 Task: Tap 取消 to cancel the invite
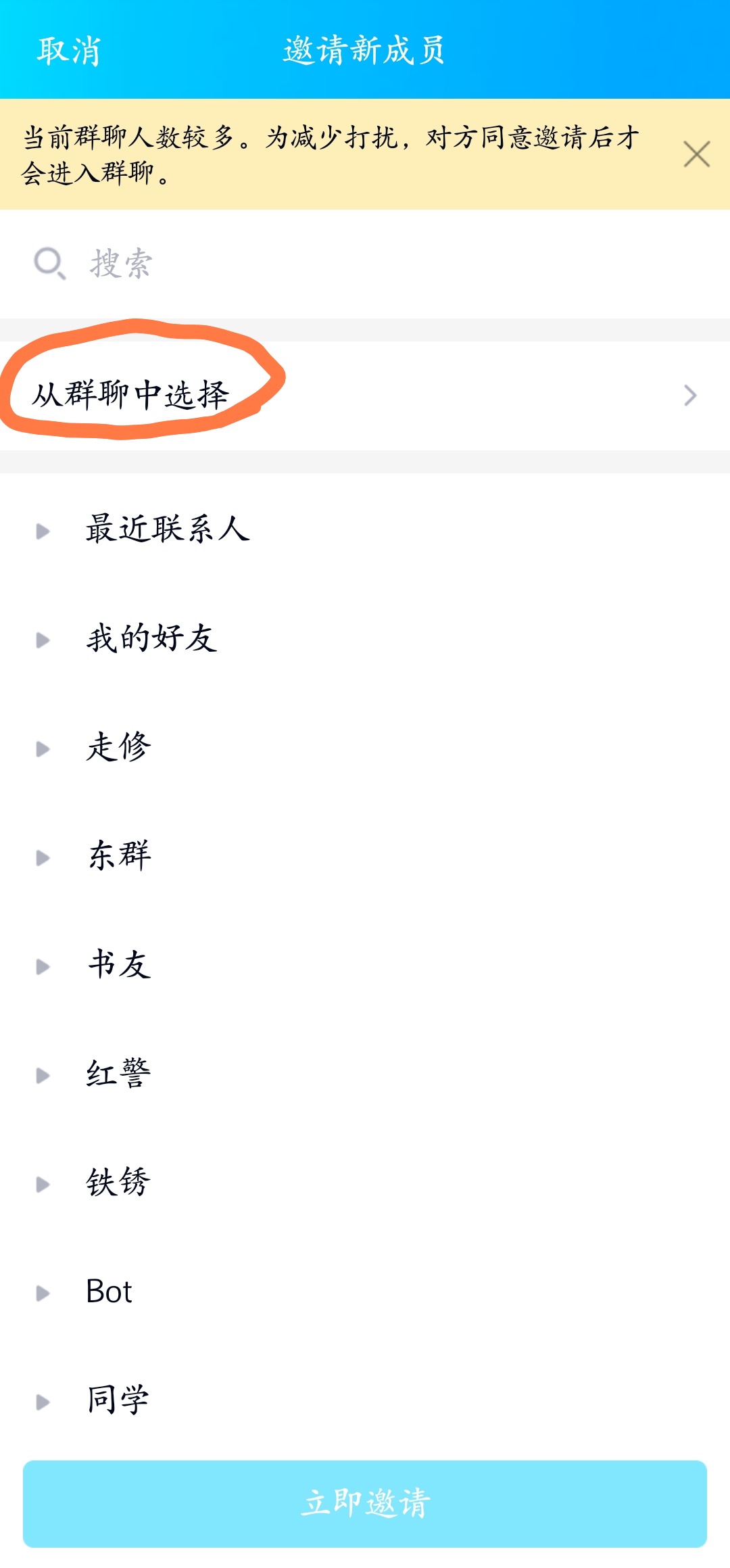pyautogui.click(x=69, y=51)
